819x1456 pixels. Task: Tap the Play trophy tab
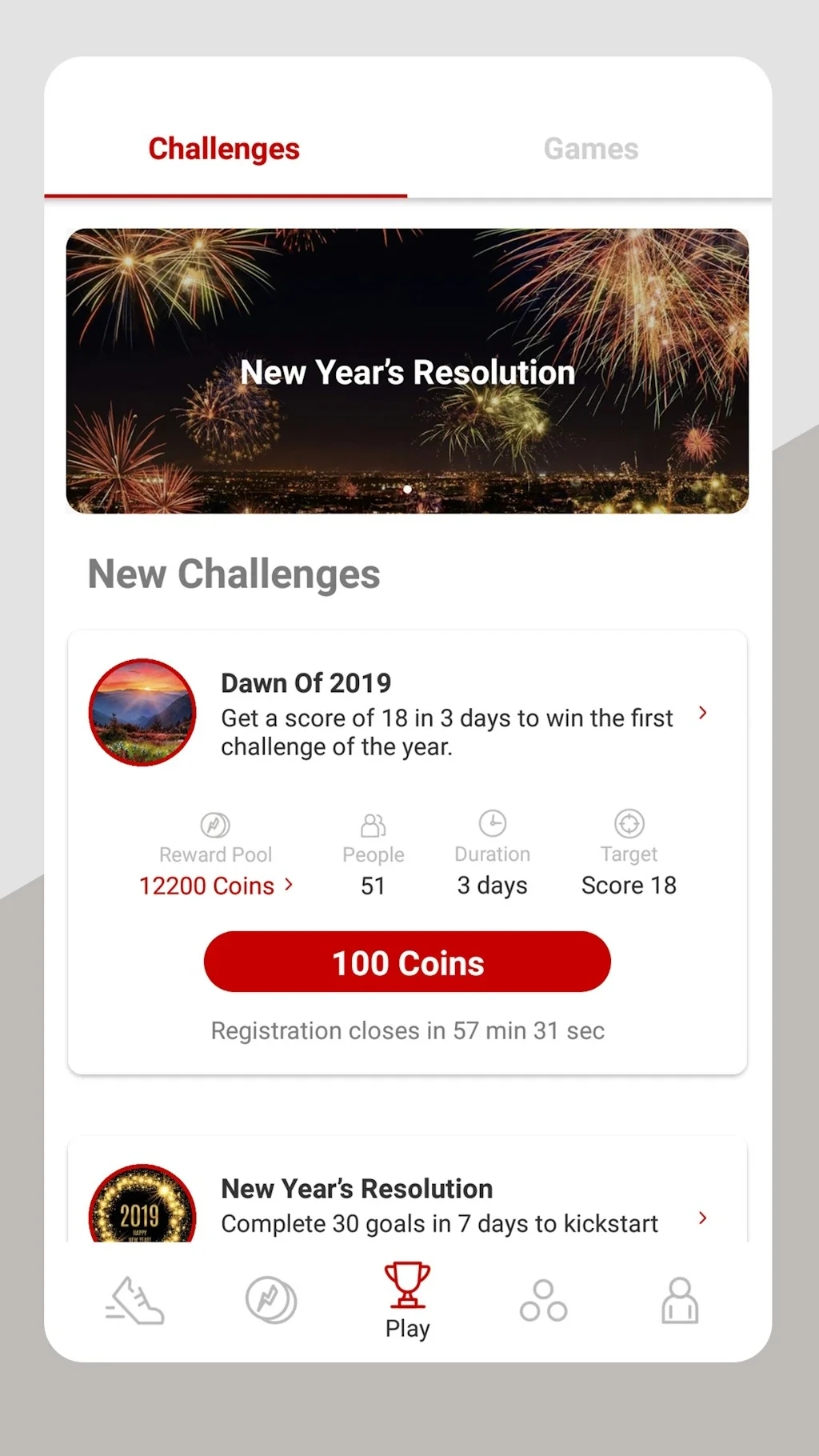407,1300
